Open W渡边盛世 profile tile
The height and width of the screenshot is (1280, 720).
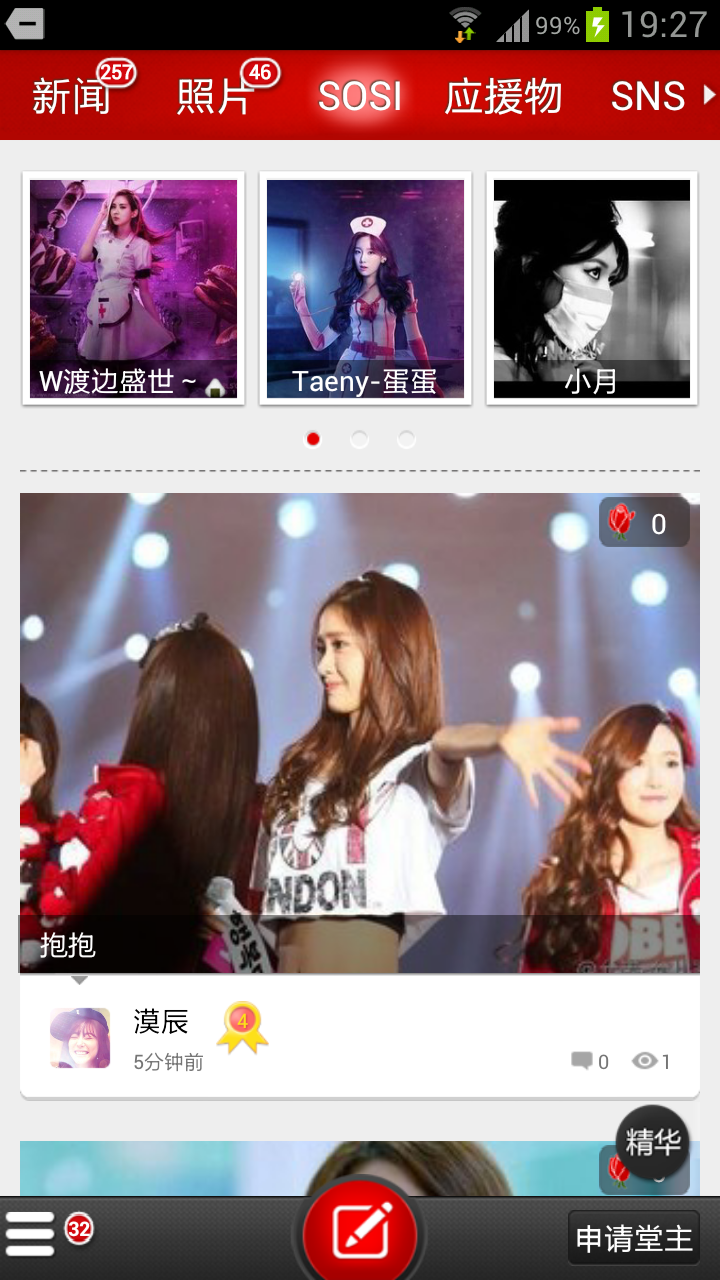click(133, 288)
